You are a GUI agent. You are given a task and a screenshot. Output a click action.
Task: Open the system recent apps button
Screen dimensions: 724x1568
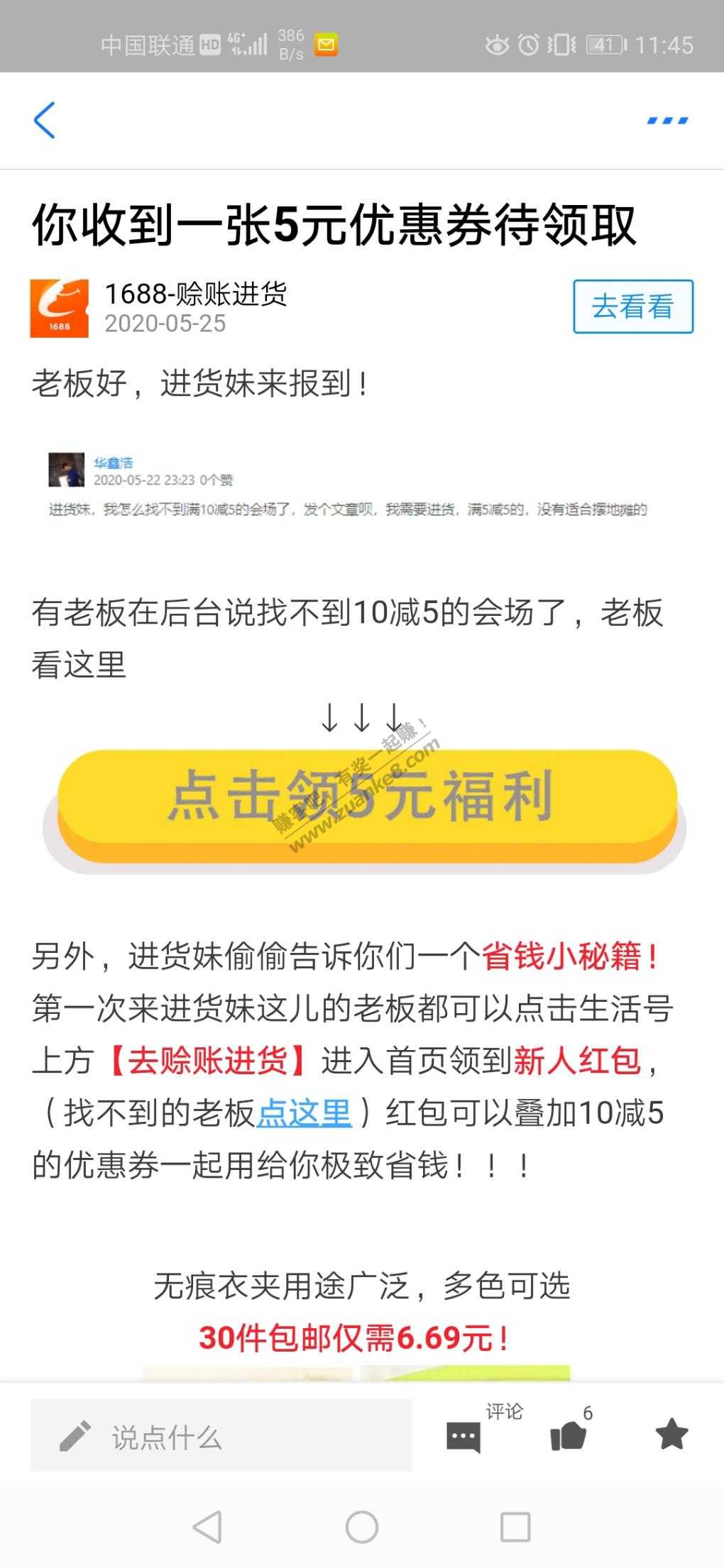515,1527
